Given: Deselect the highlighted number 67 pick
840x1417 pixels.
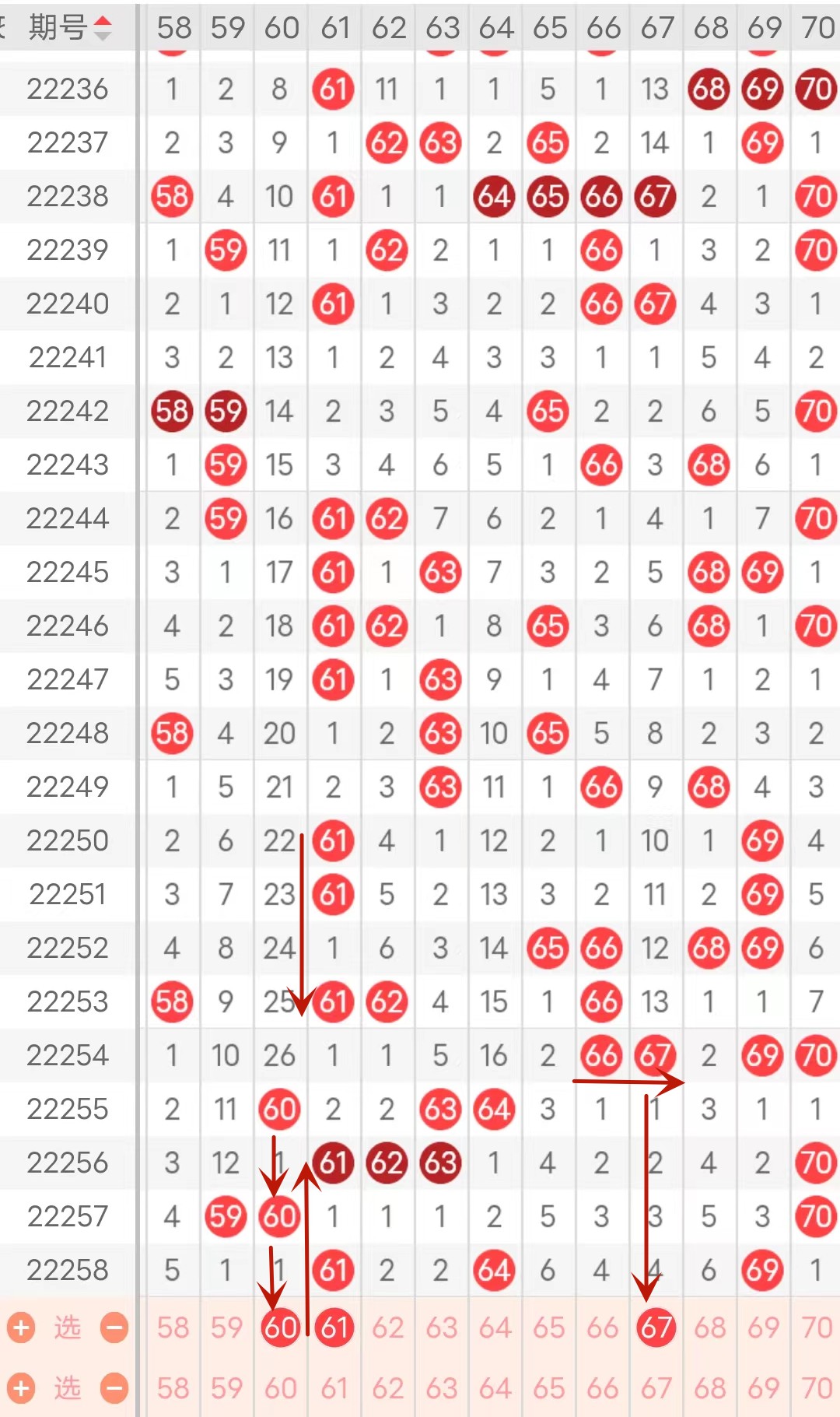Looking at the screenshot, I should click(x=656, y=1328).
